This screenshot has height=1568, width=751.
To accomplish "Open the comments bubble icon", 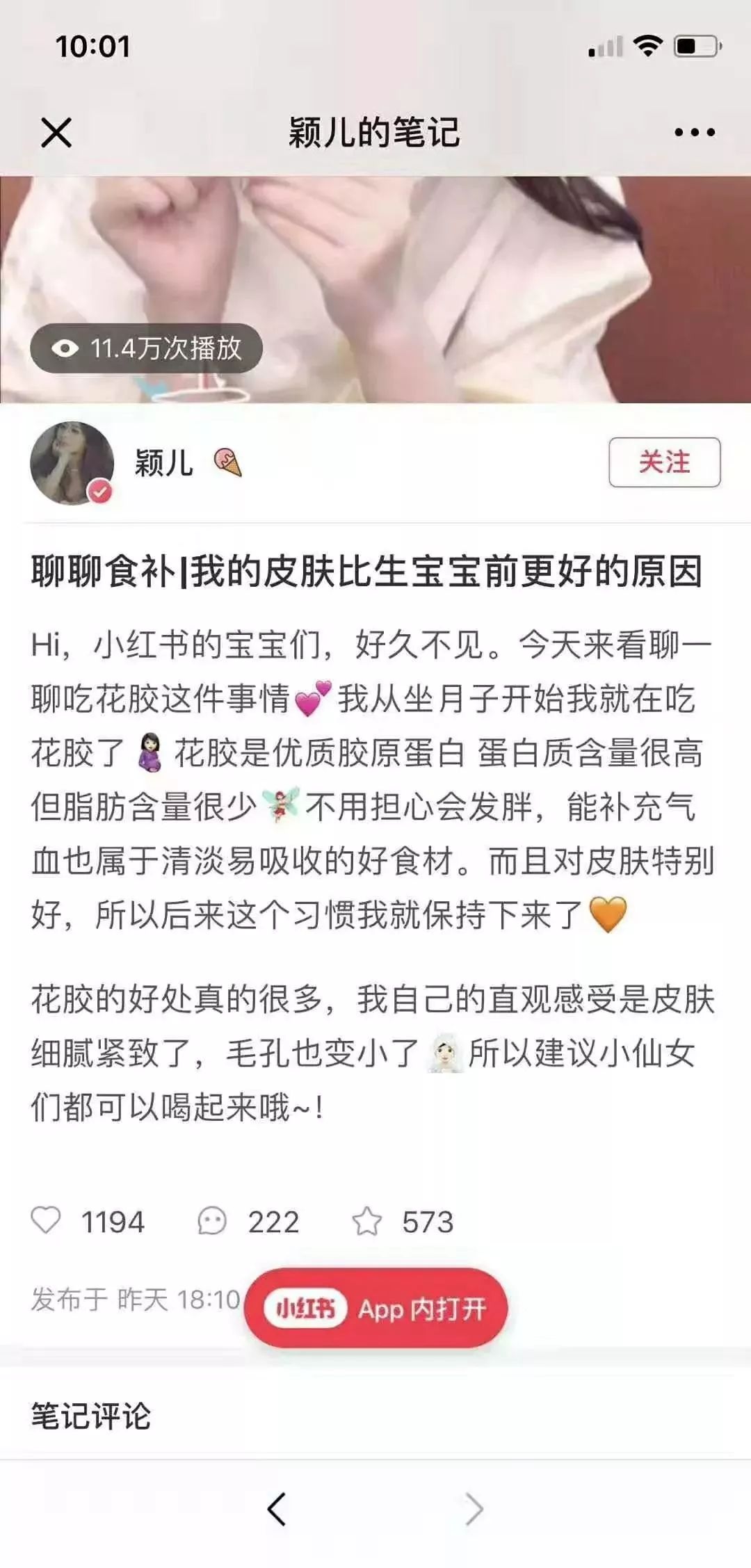I will point(212,1221).
